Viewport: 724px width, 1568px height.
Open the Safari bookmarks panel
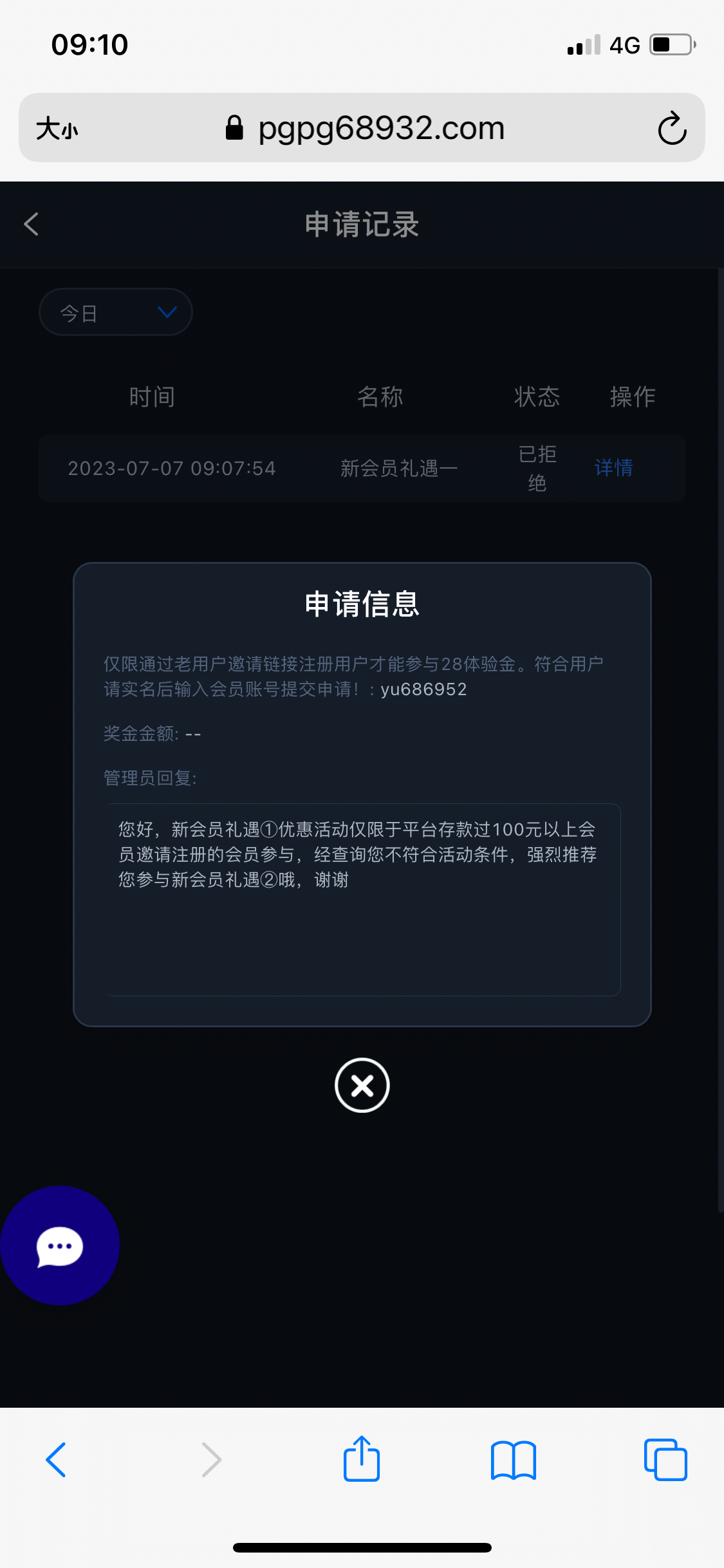pyautogui.click(x=514, y=1460)
